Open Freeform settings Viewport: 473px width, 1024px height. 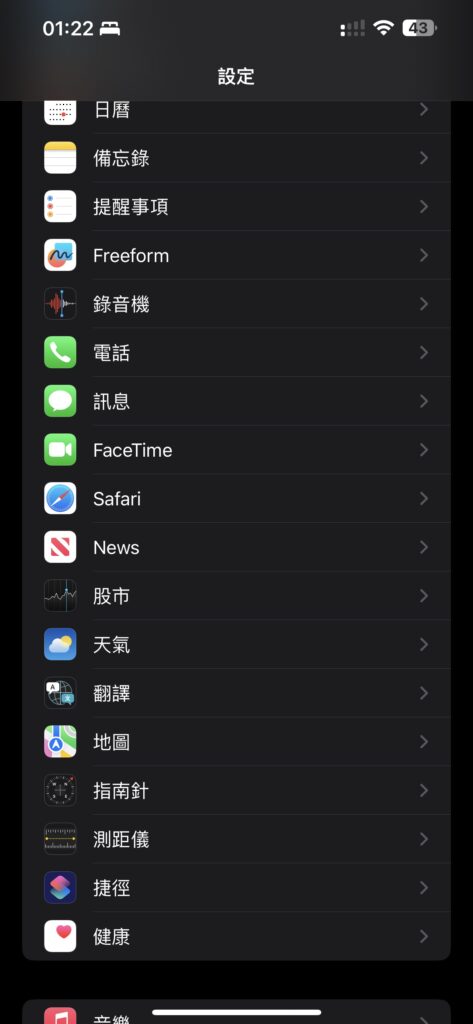tap(236, 255)
